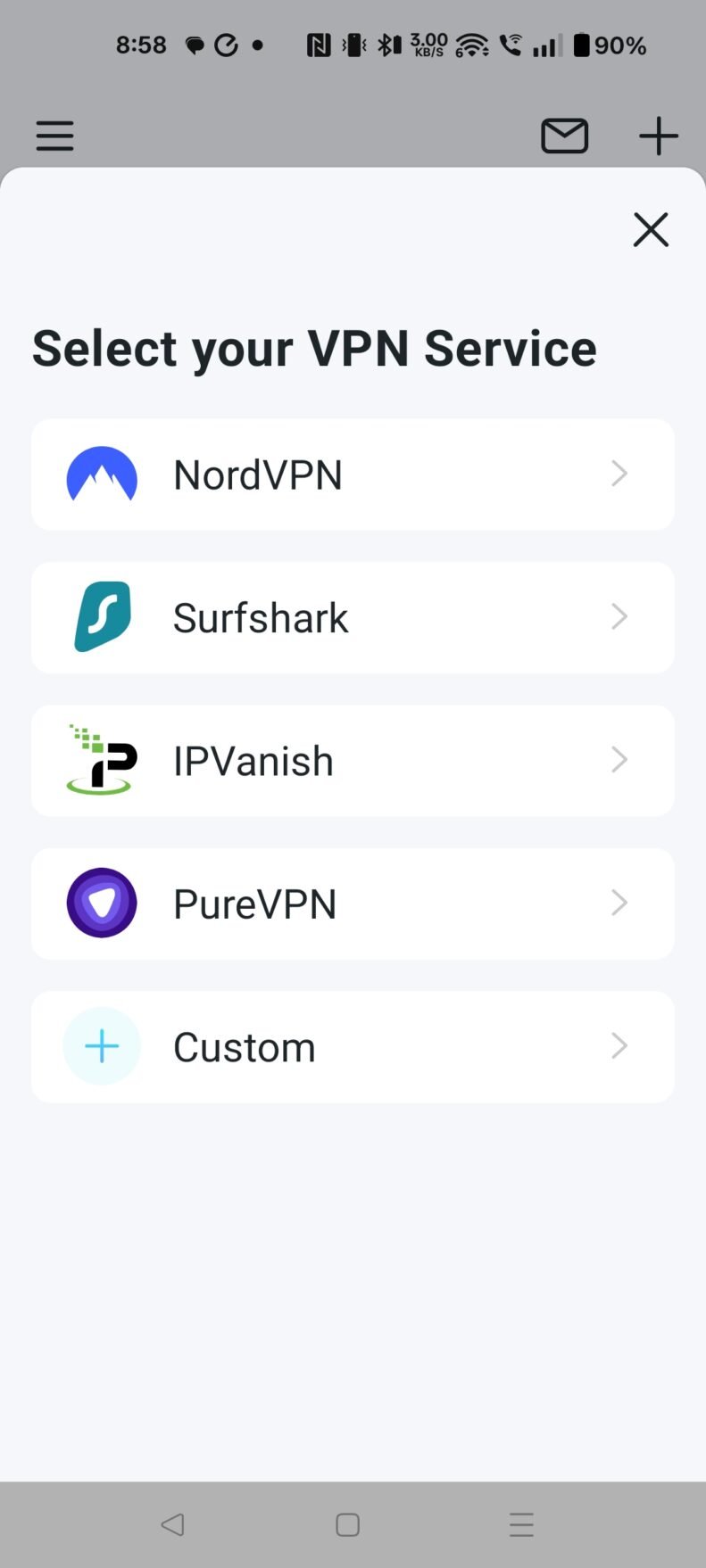Screen dimensions: 706x1568
Task: Choose Surfshark from the list
Action: [353, 617]
